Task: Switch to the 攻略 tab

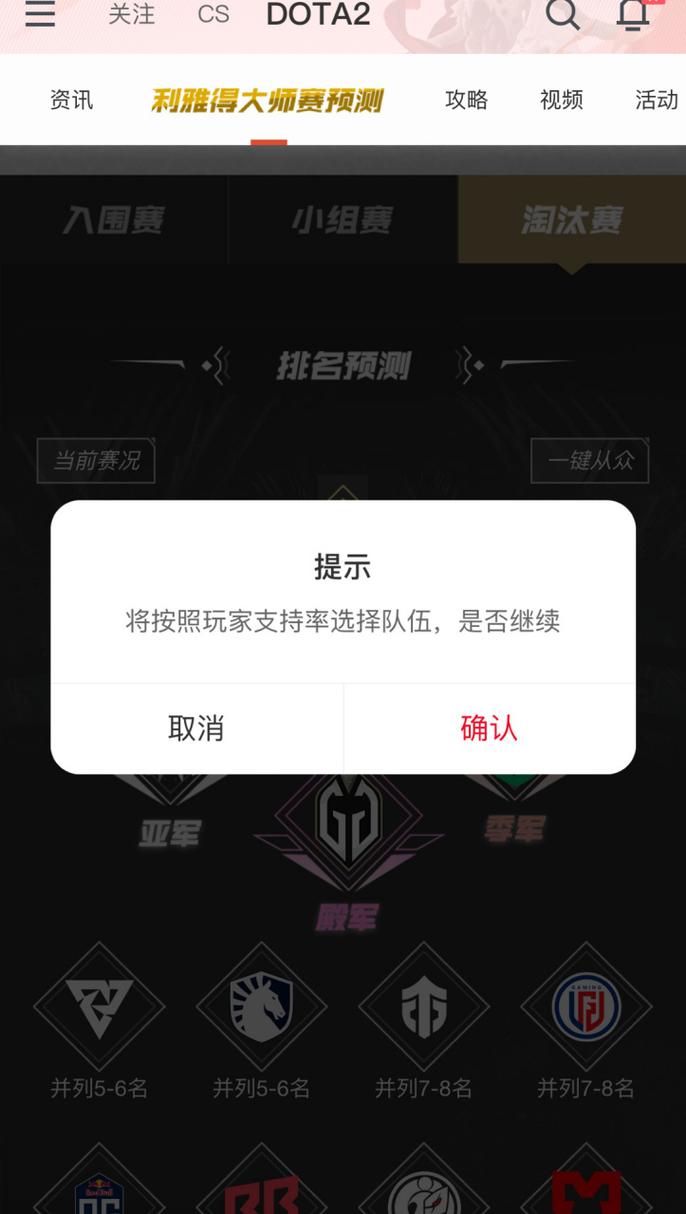Action: tap(467, 100)
